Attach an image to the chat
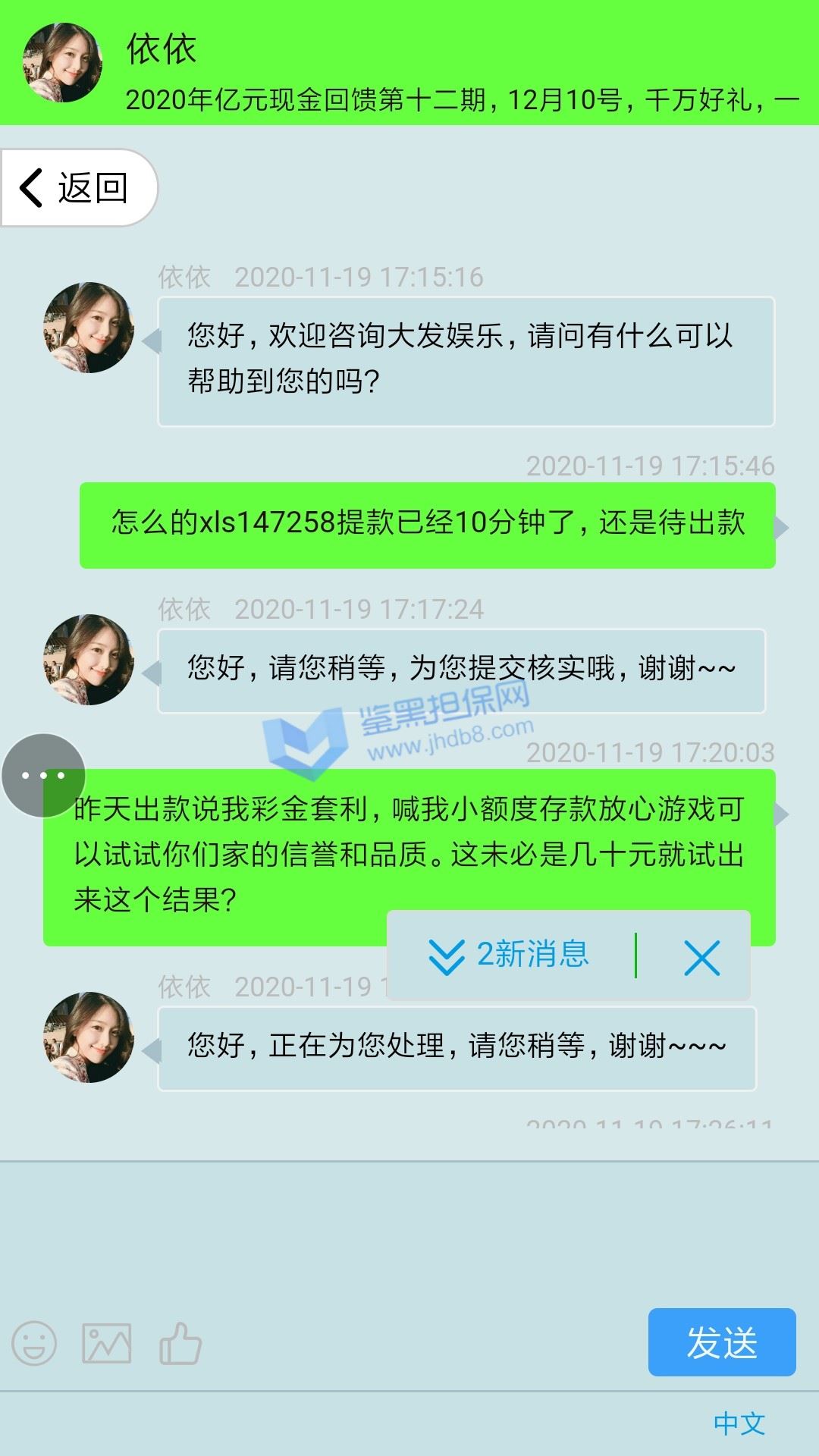The height and width of the screenshot is (1456, 819). [x=106, y=1344]
